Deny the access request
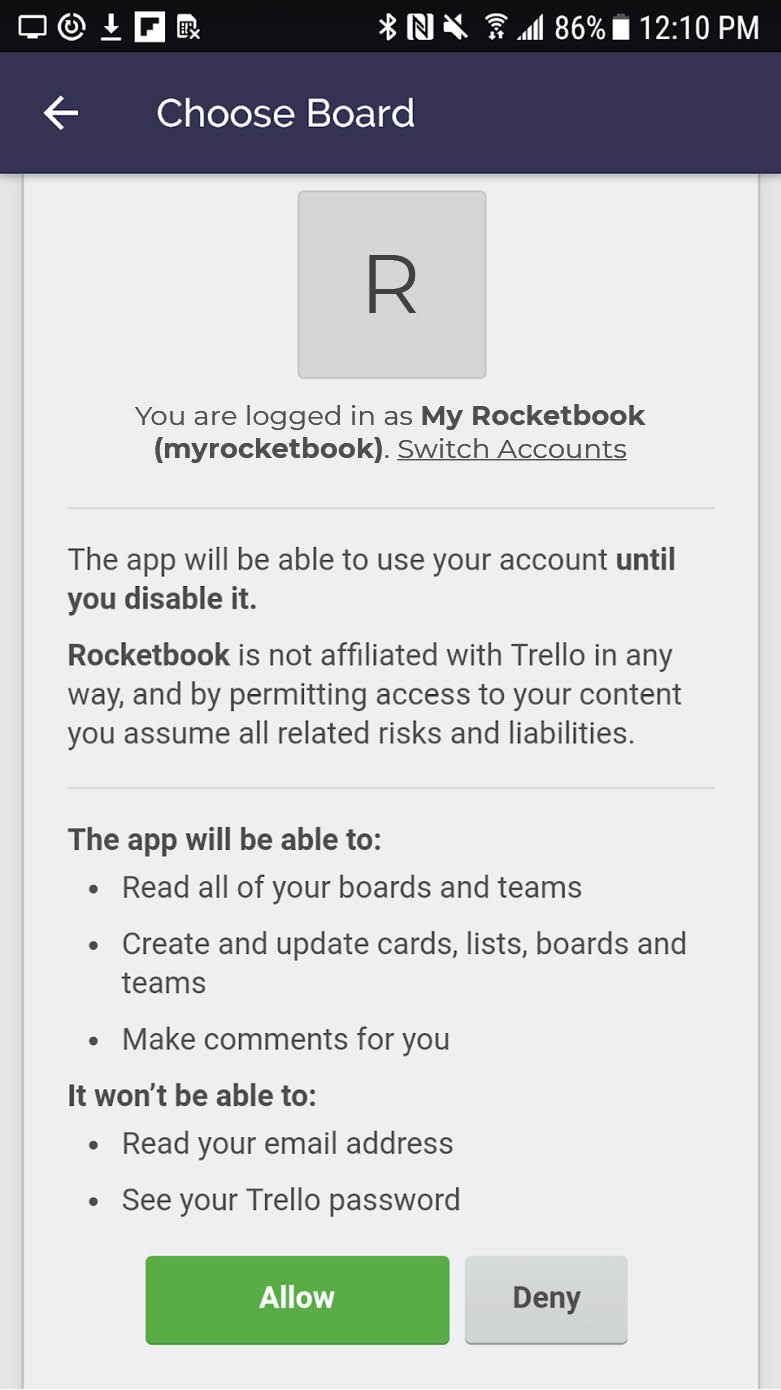Image resolution: width=781 pixels, height=1390 pixels. (x=546, y=1298)
